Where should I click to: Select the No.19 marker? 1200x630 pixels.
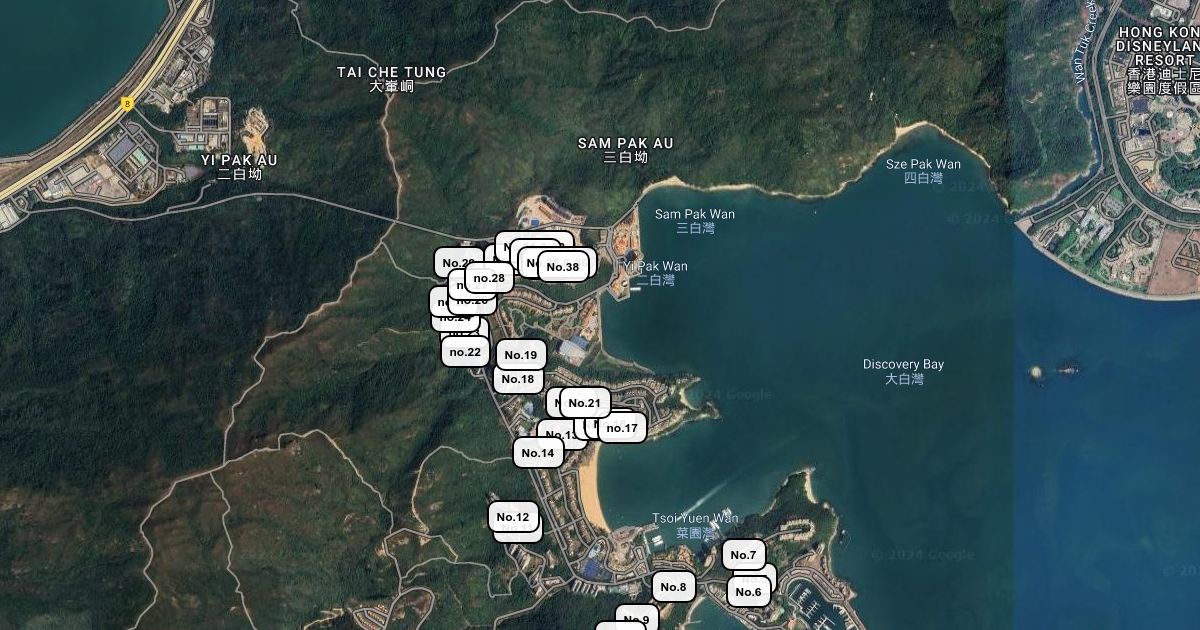521,355
